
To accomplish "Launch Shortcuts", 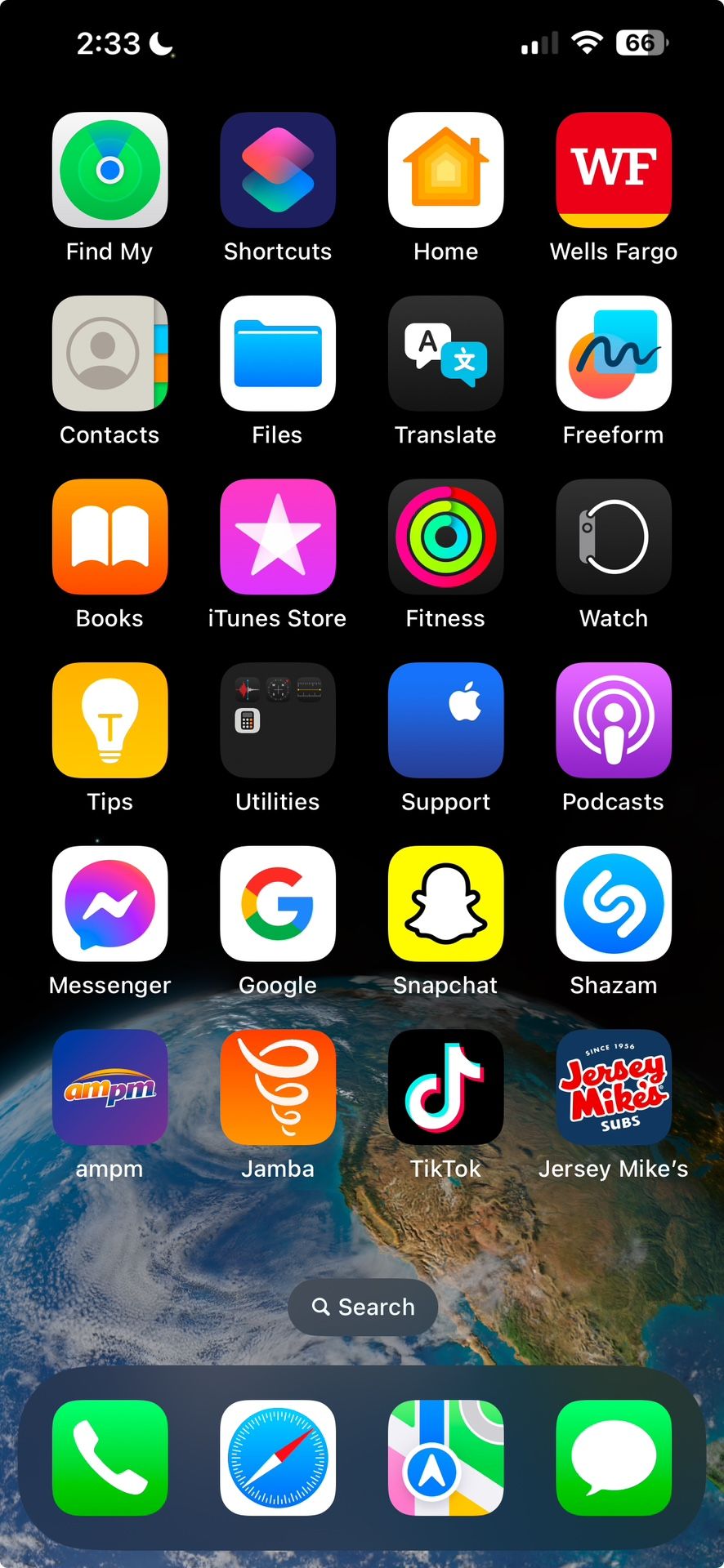I will click(x=278, y=169).
